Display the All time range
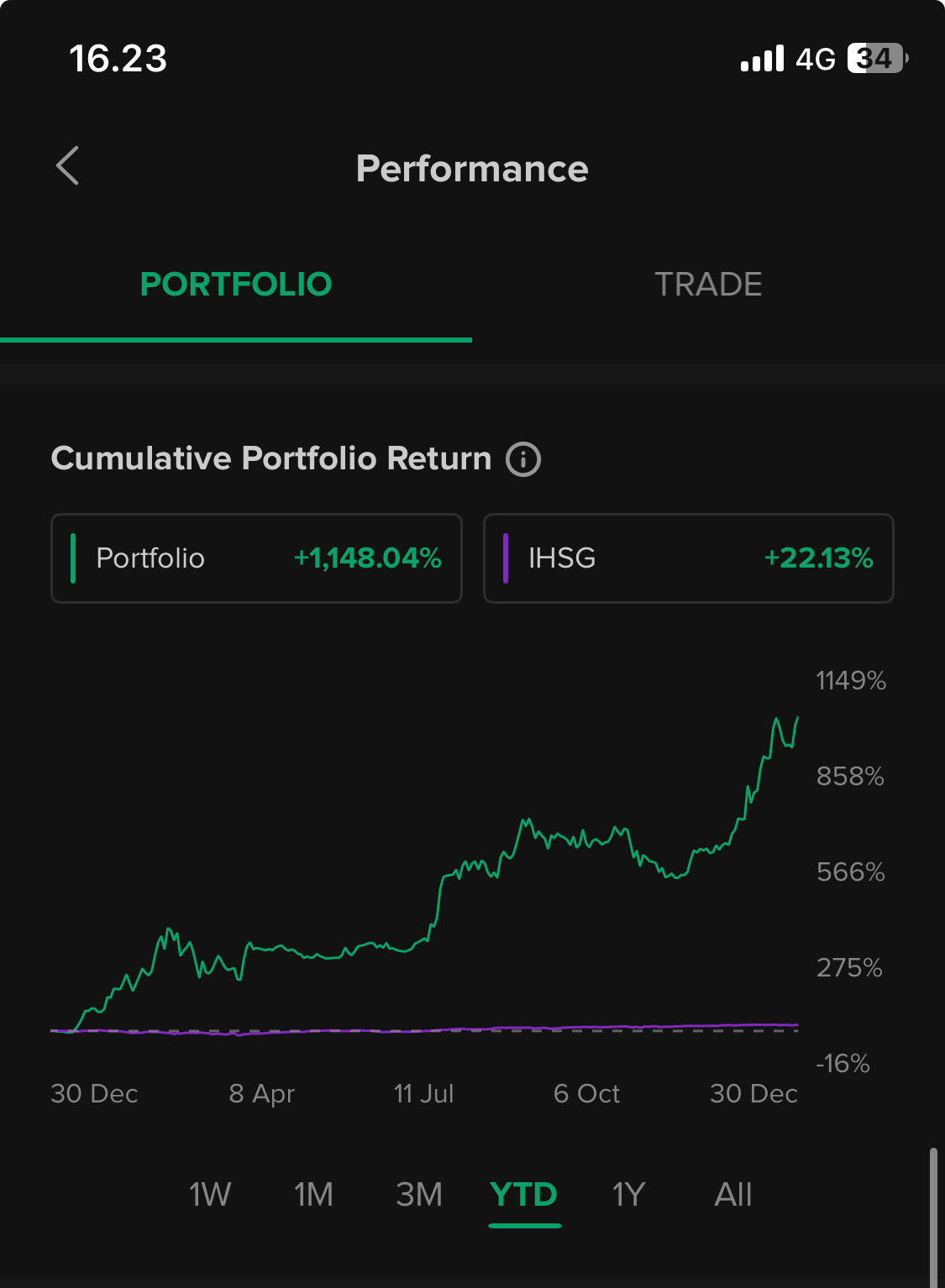This screenshot has height=1288, width=945. (733, 1194)
